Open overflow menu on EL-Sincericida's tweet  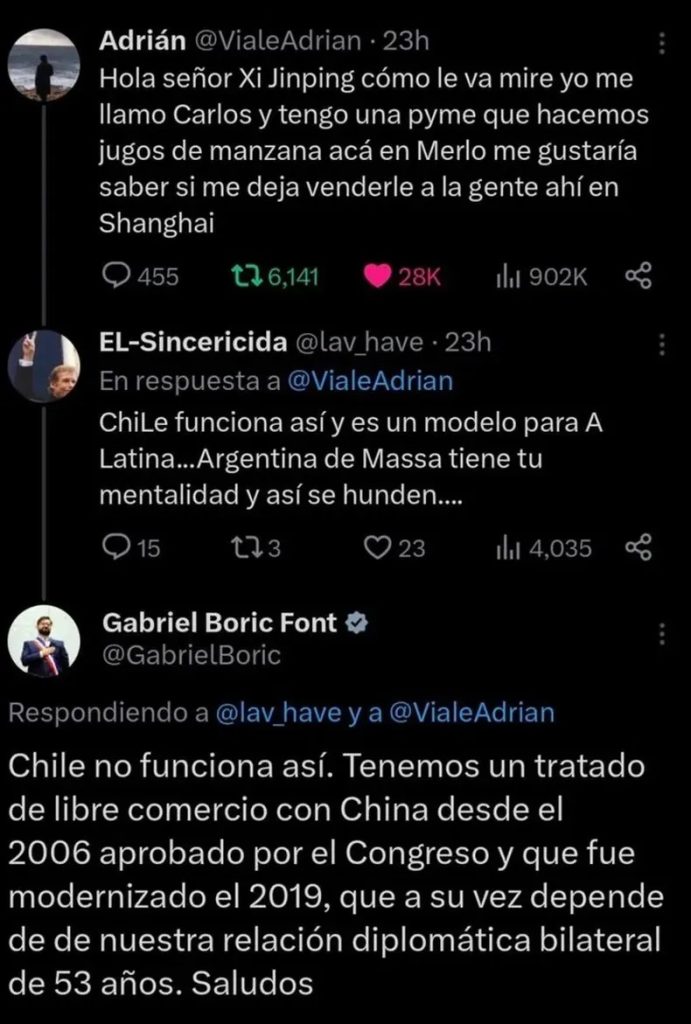663,345
